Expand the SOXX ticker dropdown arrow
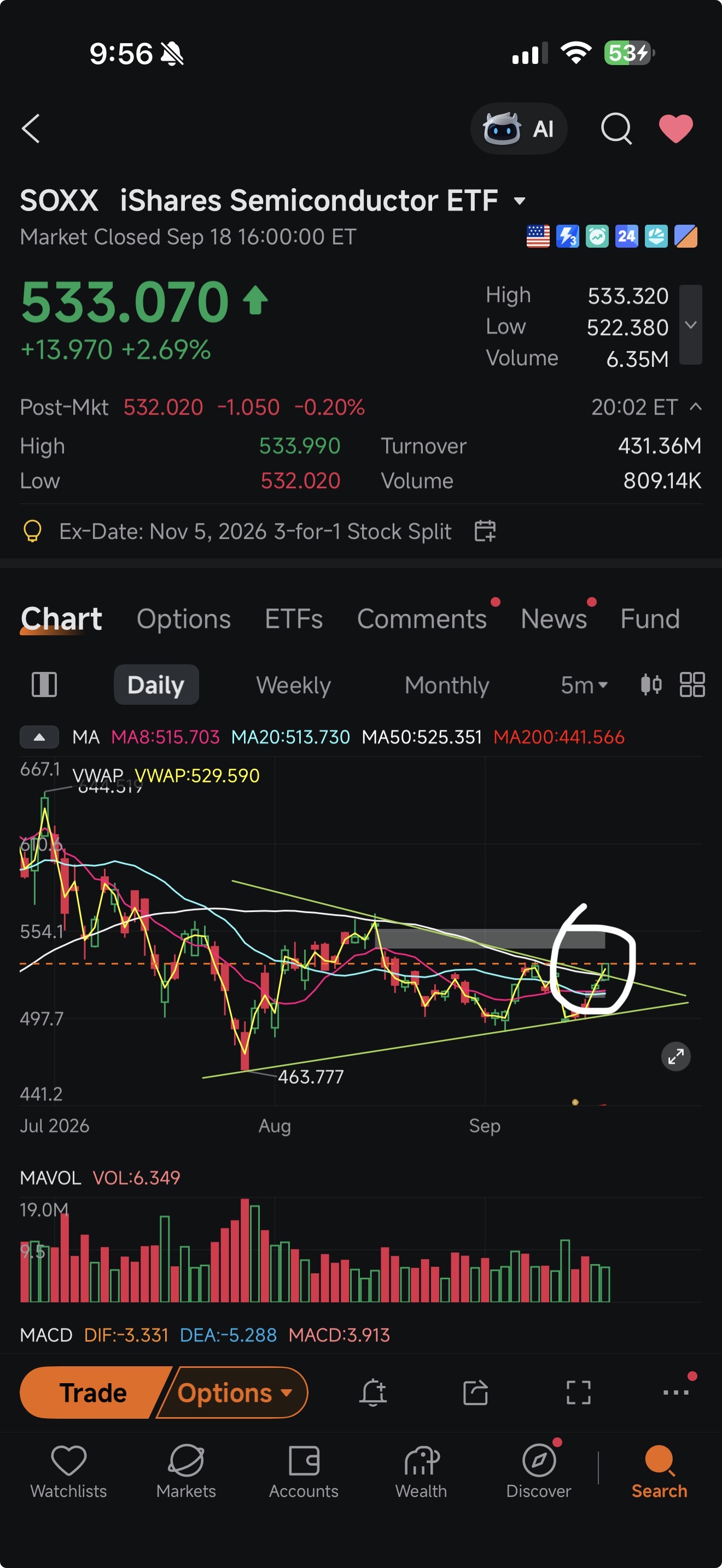This screenshot has height=1568, width=722. click(519, 201)
